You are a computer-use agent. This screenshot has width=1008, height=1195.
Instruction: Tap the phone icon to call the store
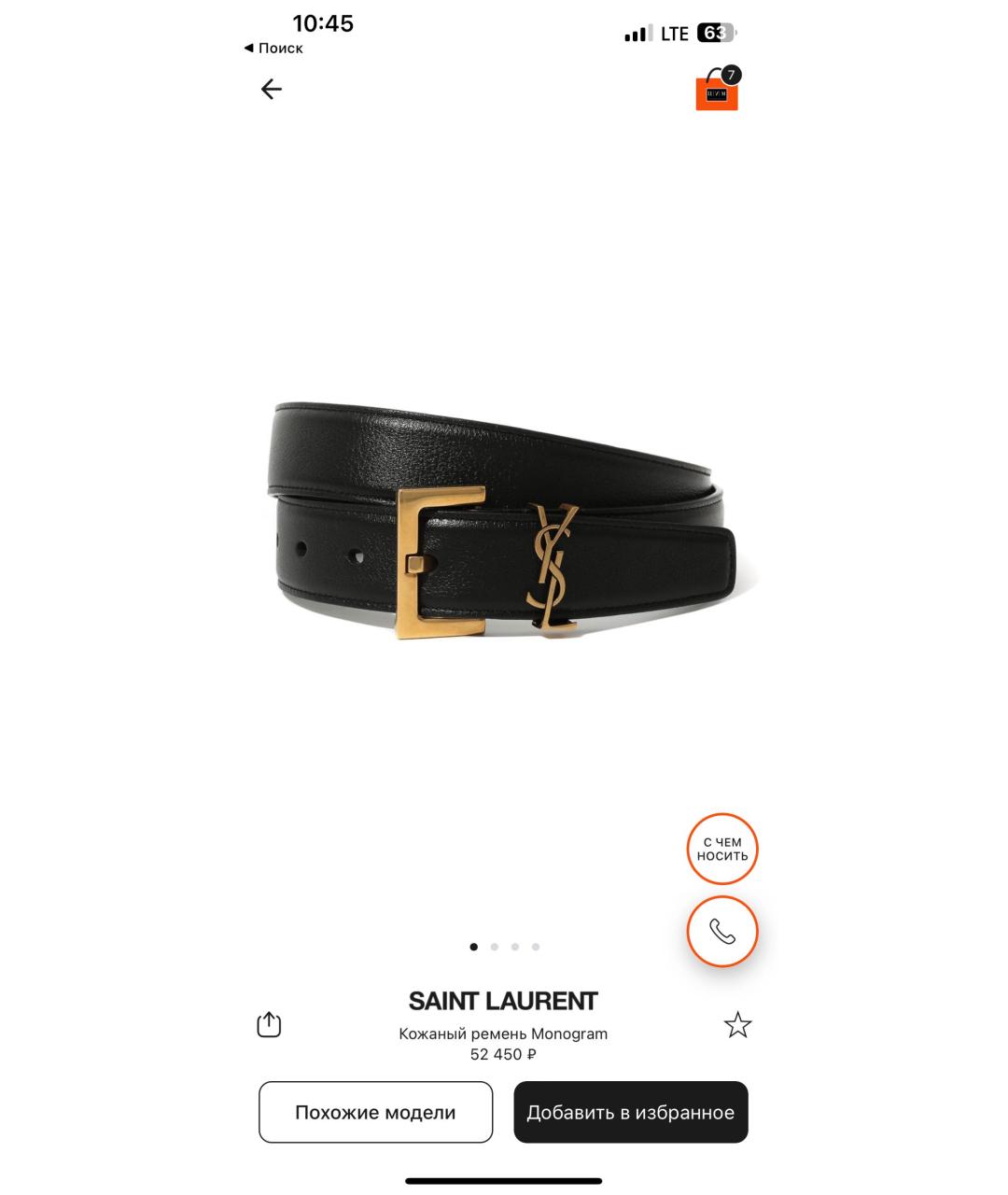pos(721,931)
